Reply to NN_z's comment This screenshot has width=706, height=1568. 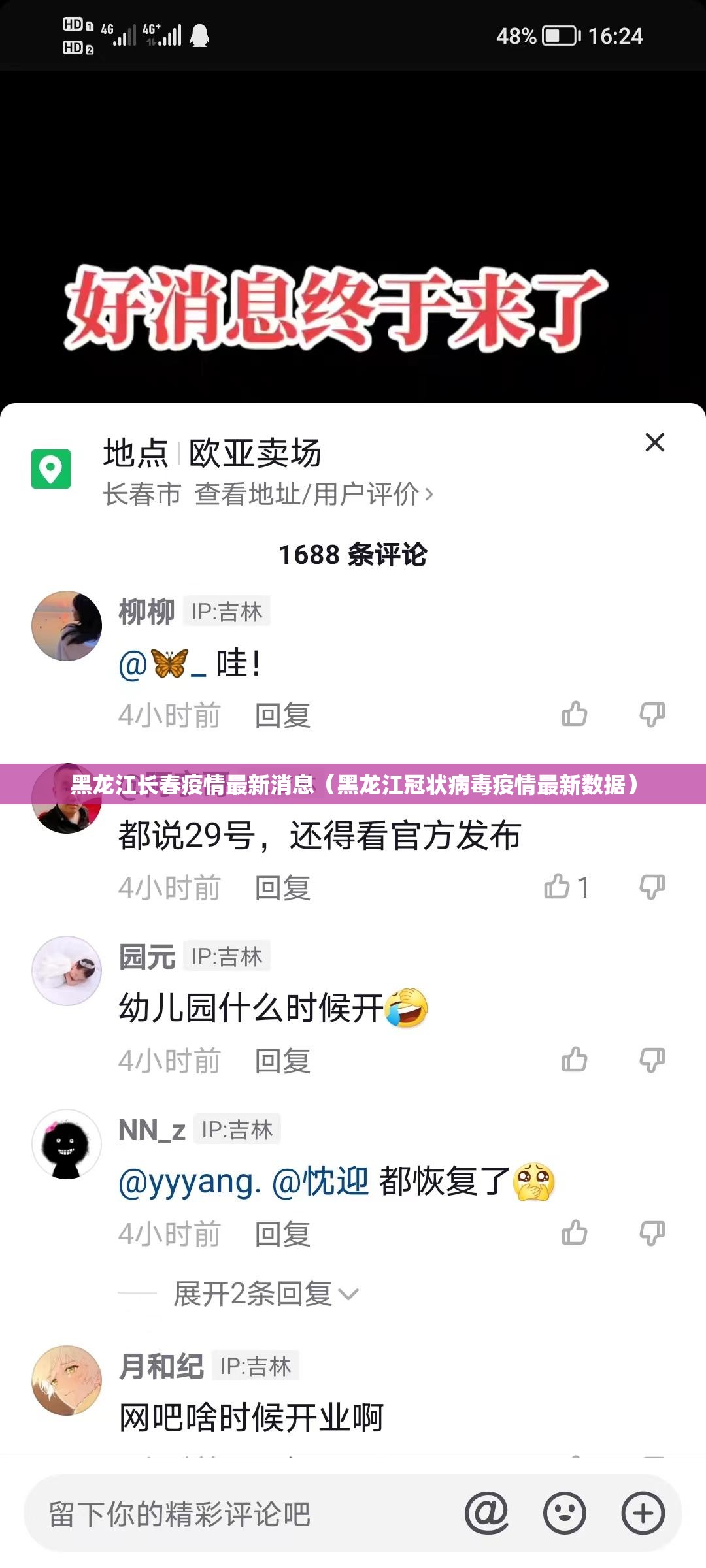pos(282,1234)
